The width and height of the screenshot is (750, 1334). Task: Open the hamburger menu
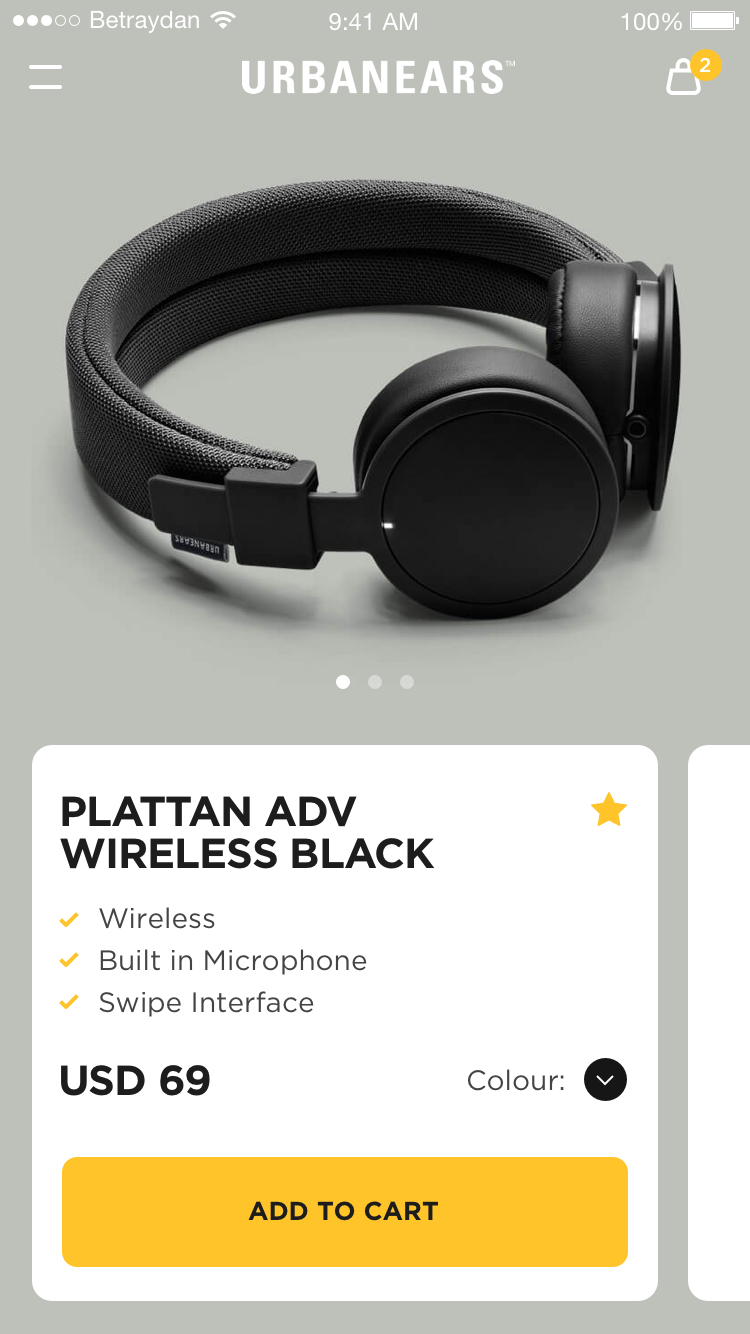(x=46, y=77)
